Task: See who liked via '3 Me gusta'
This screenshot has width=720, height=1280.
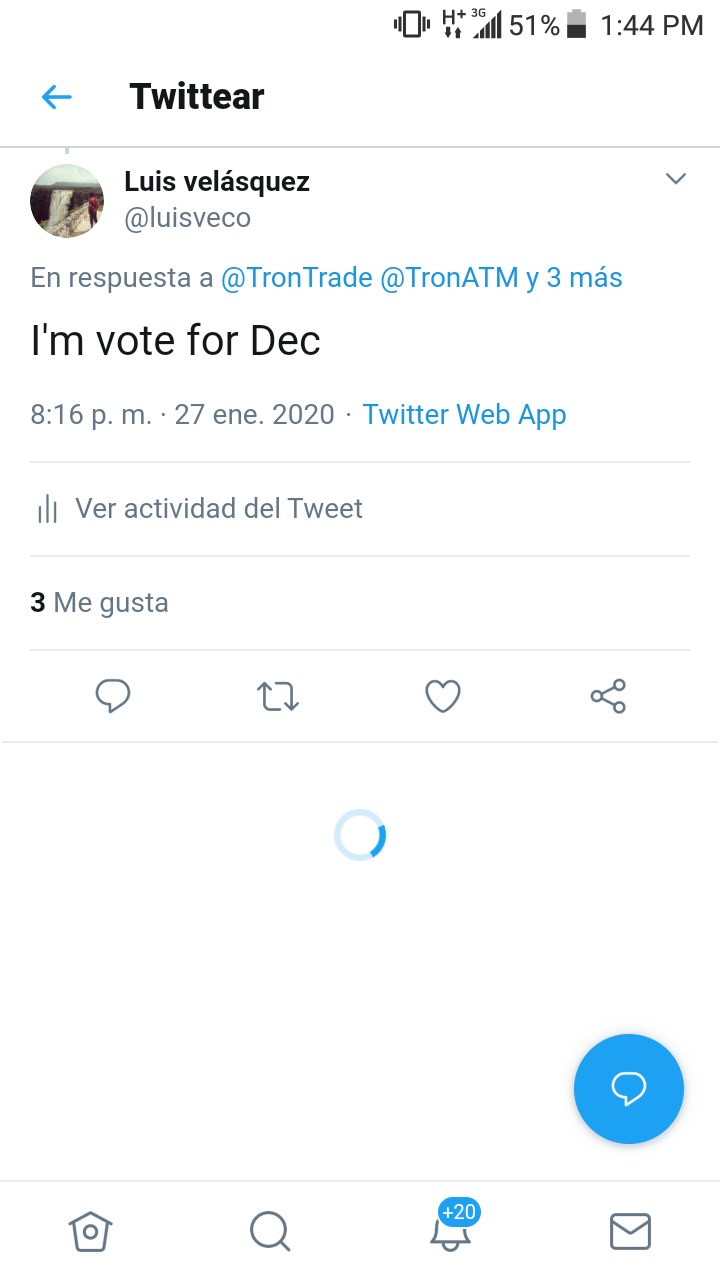Action: pos(100,603)
